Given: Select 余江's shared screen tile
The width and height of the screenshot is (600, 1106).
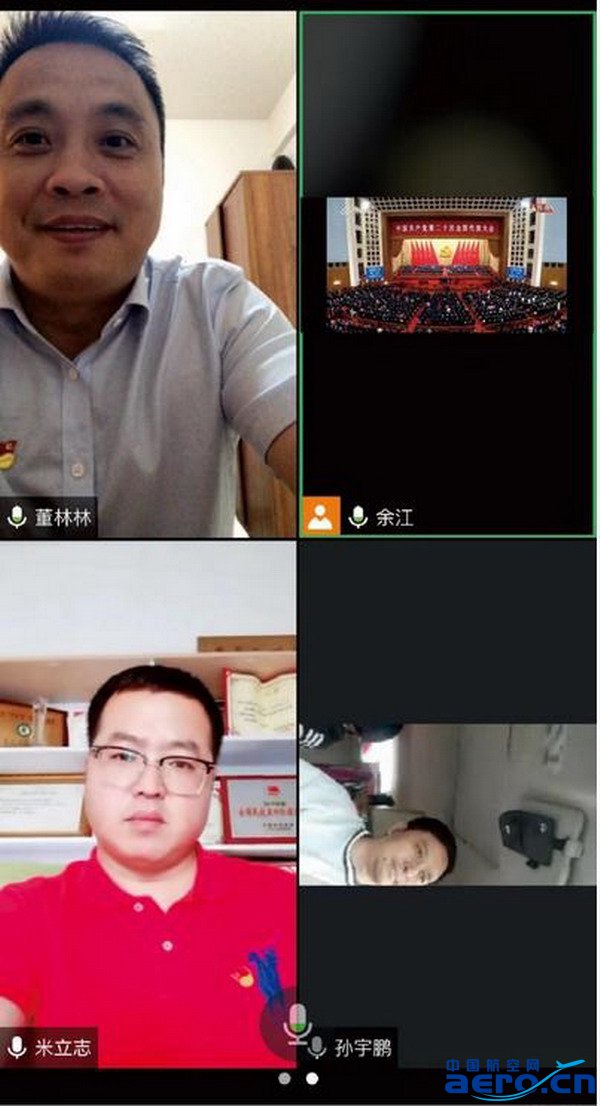Looking at the screenshot, I should coord(447,270).
